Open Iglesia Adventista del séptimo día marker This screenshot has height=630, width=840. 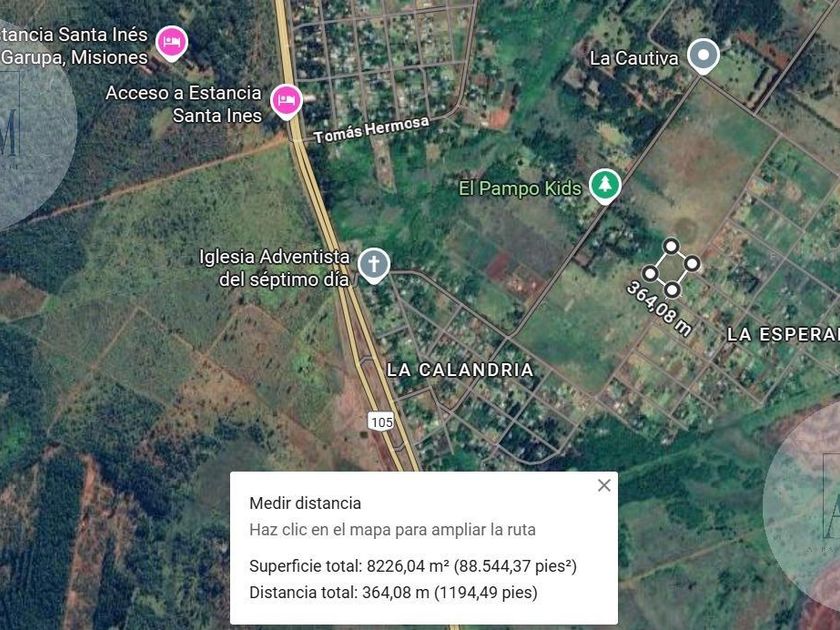point(374,266)
